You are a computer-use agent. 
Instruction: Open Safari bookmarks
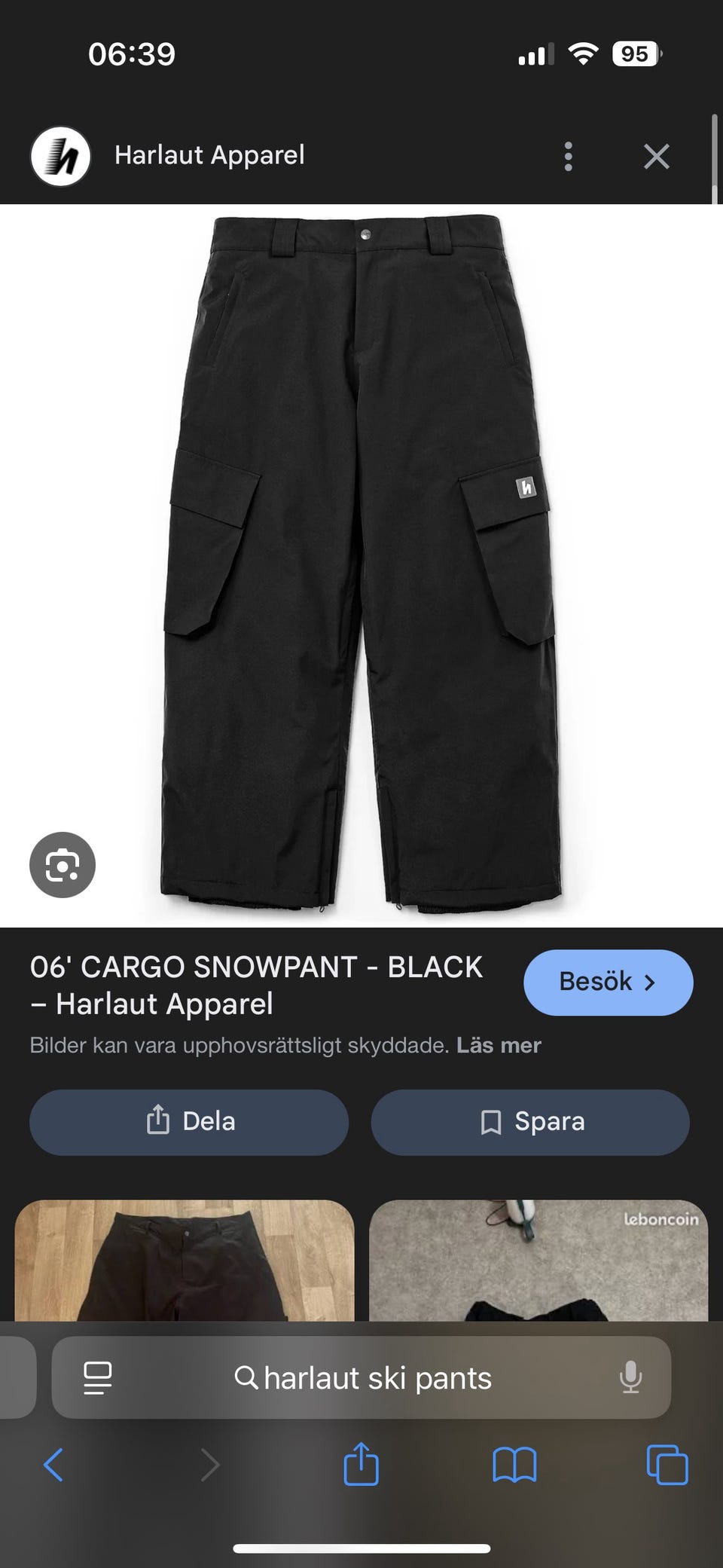coord(514,1466)
